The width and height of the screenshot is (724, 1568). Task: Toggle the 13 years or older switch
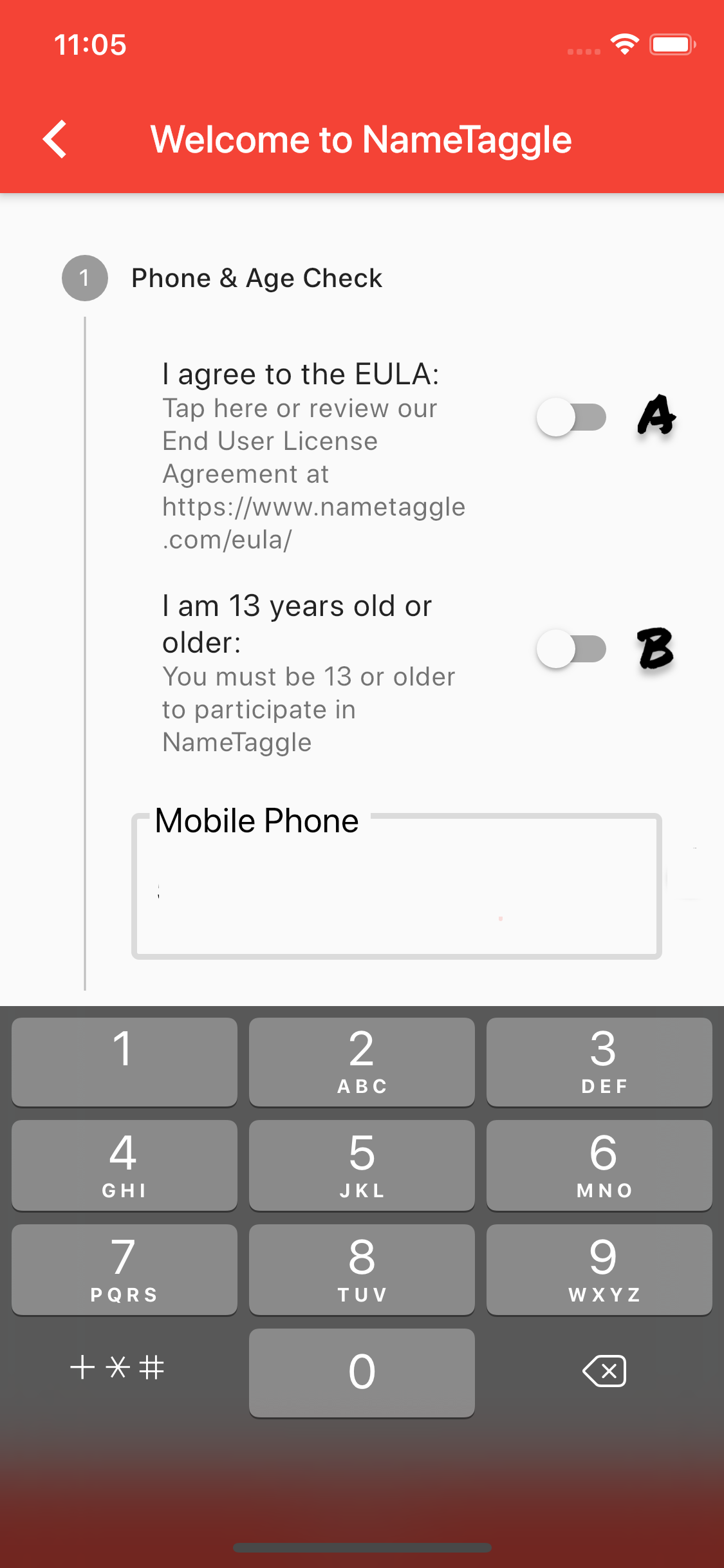pyautogui.click(x=571, y=649)
